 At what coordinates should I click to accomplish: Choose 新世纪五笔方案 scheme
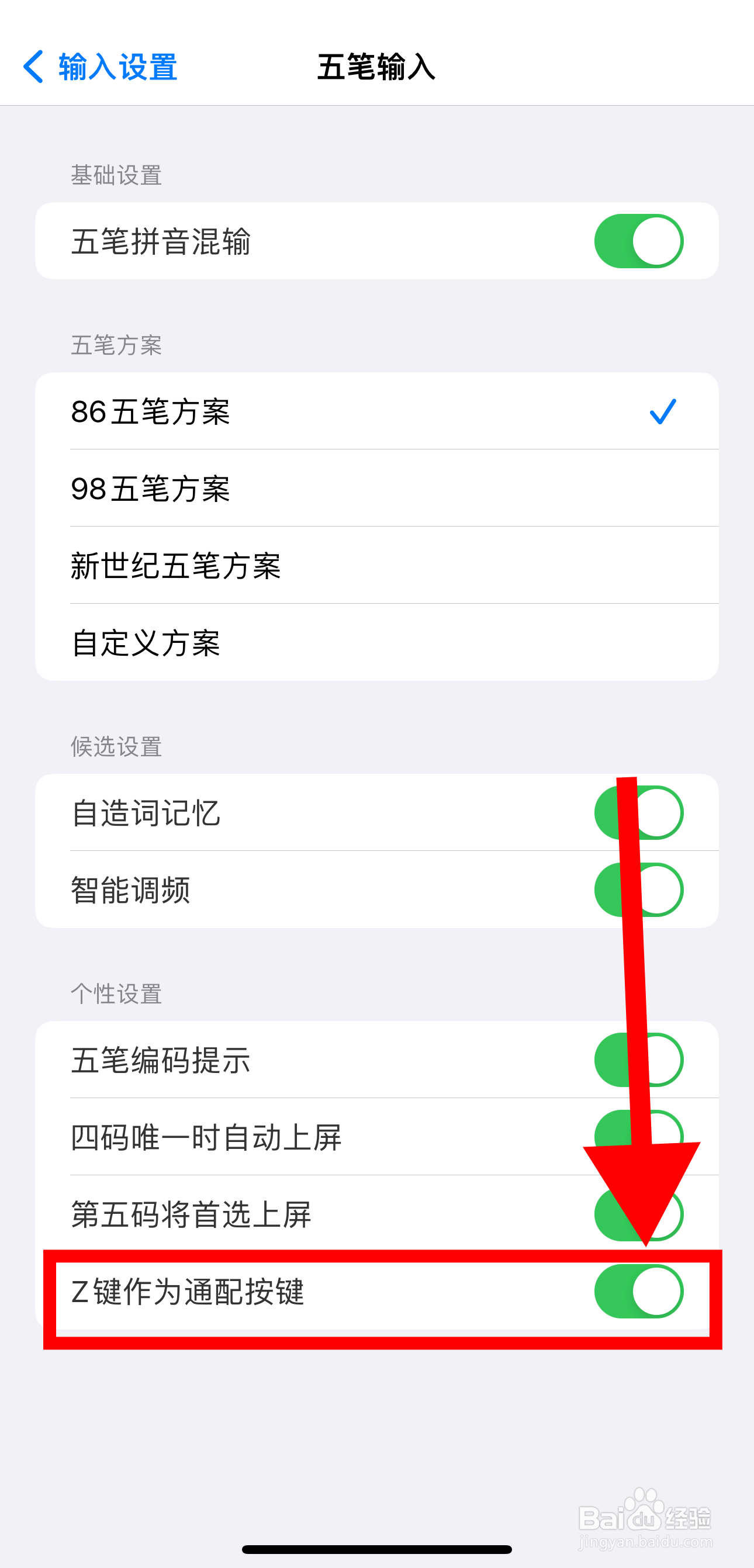pos(243,566)
